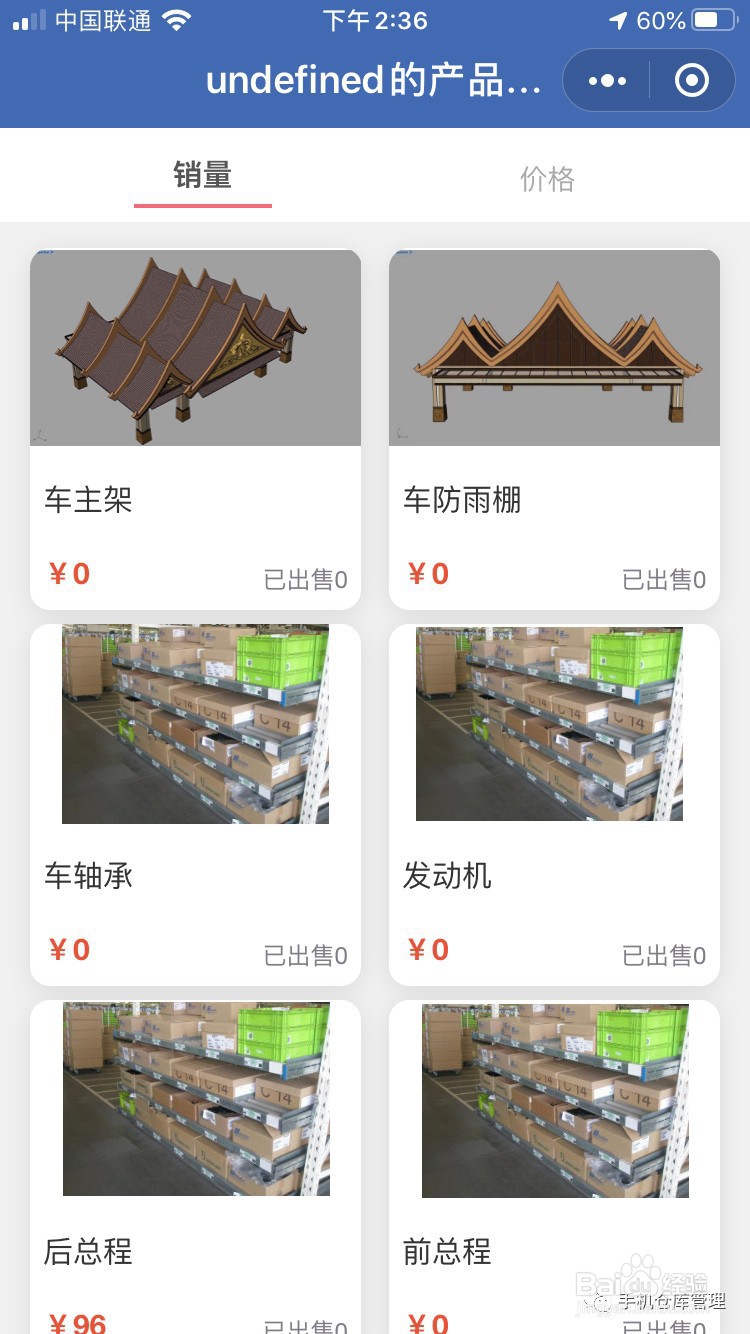Tap the ¥0 price under 车轴承
750x1334 pixels.
[68, 949]
